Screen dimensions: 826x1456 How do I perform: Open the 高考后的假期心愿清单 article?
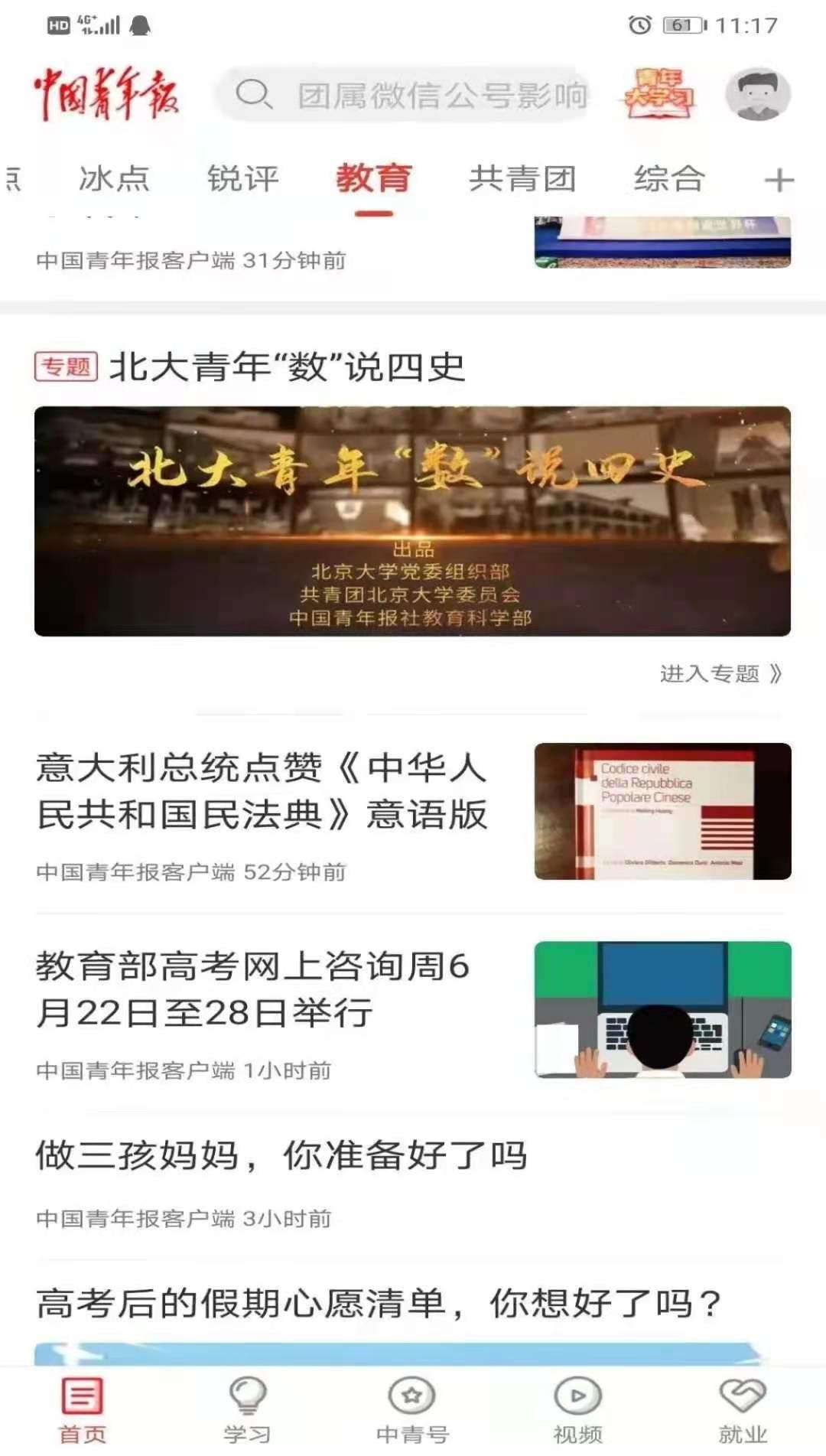click(379, 1304)
